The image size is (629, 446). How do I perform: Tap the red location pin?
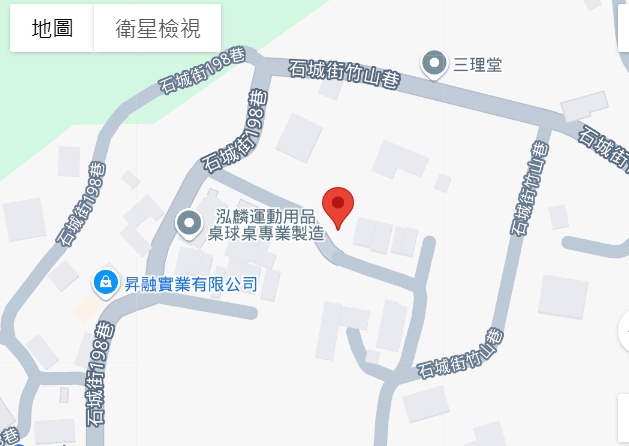pos(339,206)
